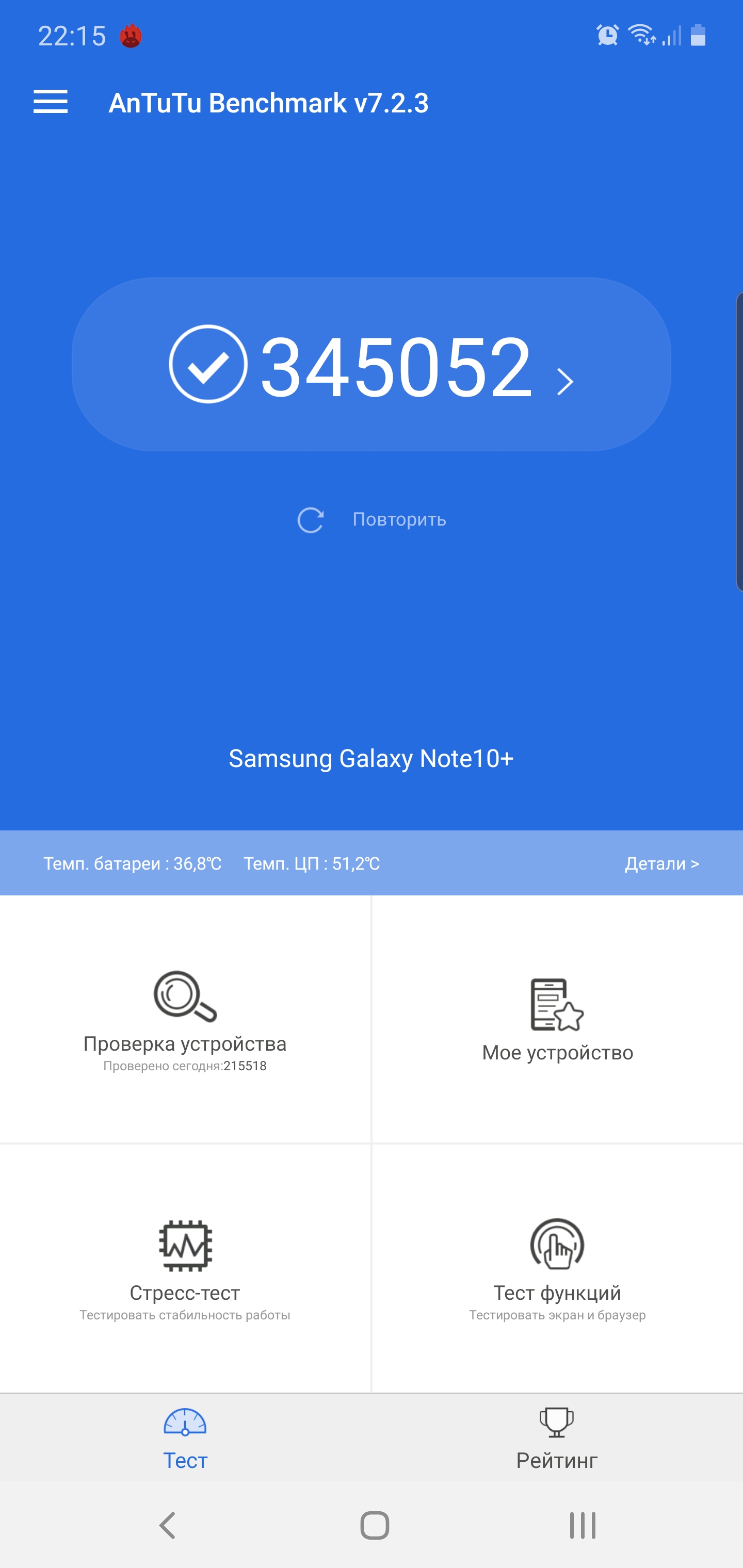743x1568 pixels.
Task: Open the Мое устройство section
Action: click(x=557, y=1020)
